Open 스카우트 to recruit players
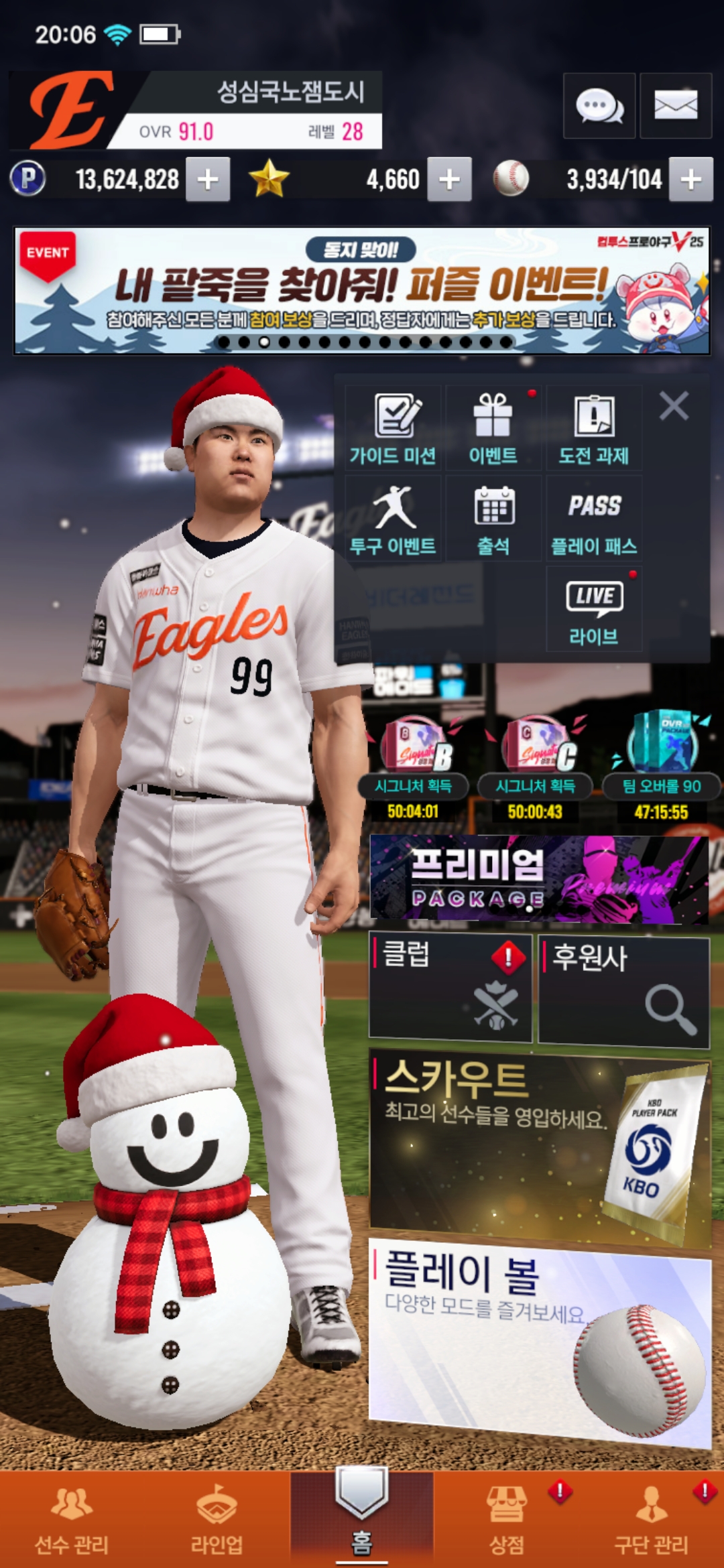724x1568 pixels. tap(539, 1147)
